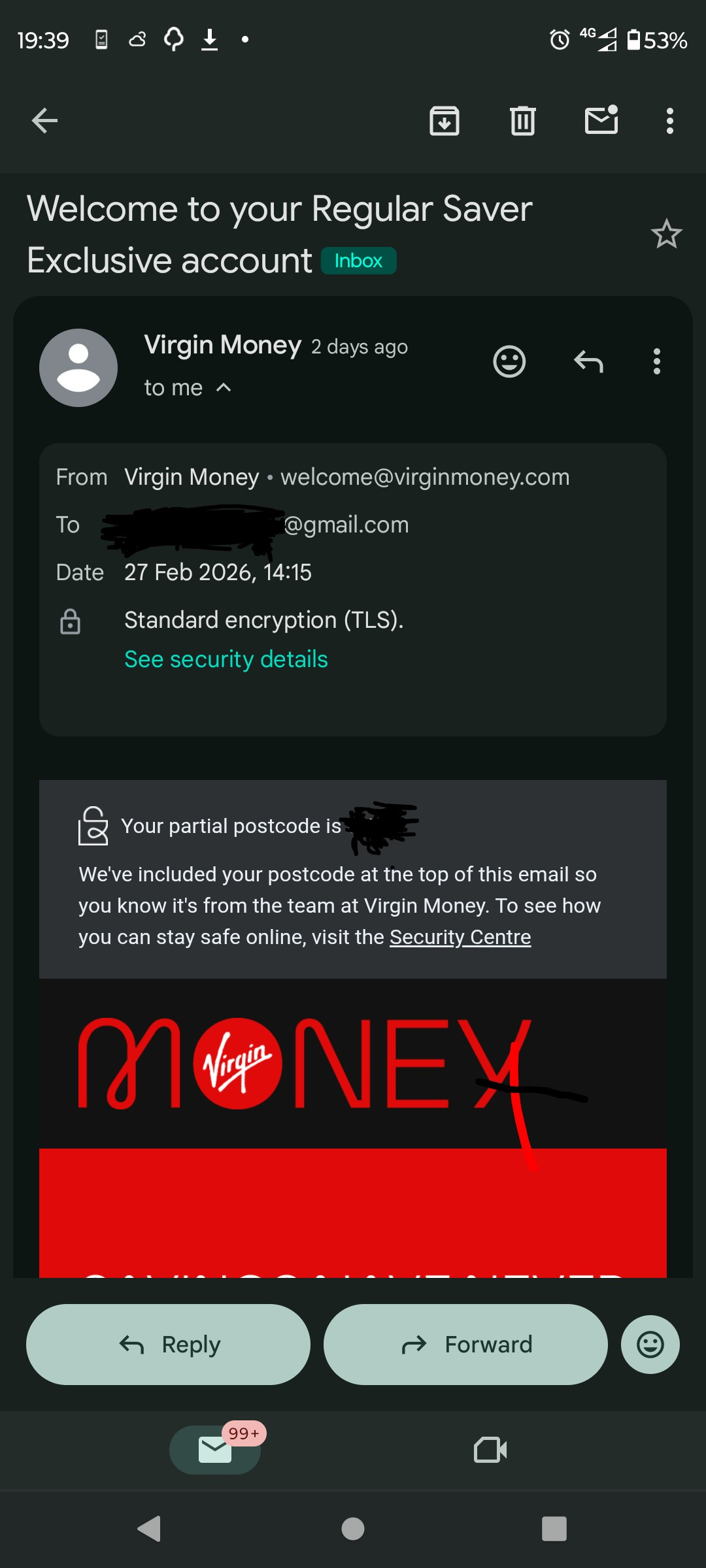Open the top app bar overflow menu

[669, 121]
